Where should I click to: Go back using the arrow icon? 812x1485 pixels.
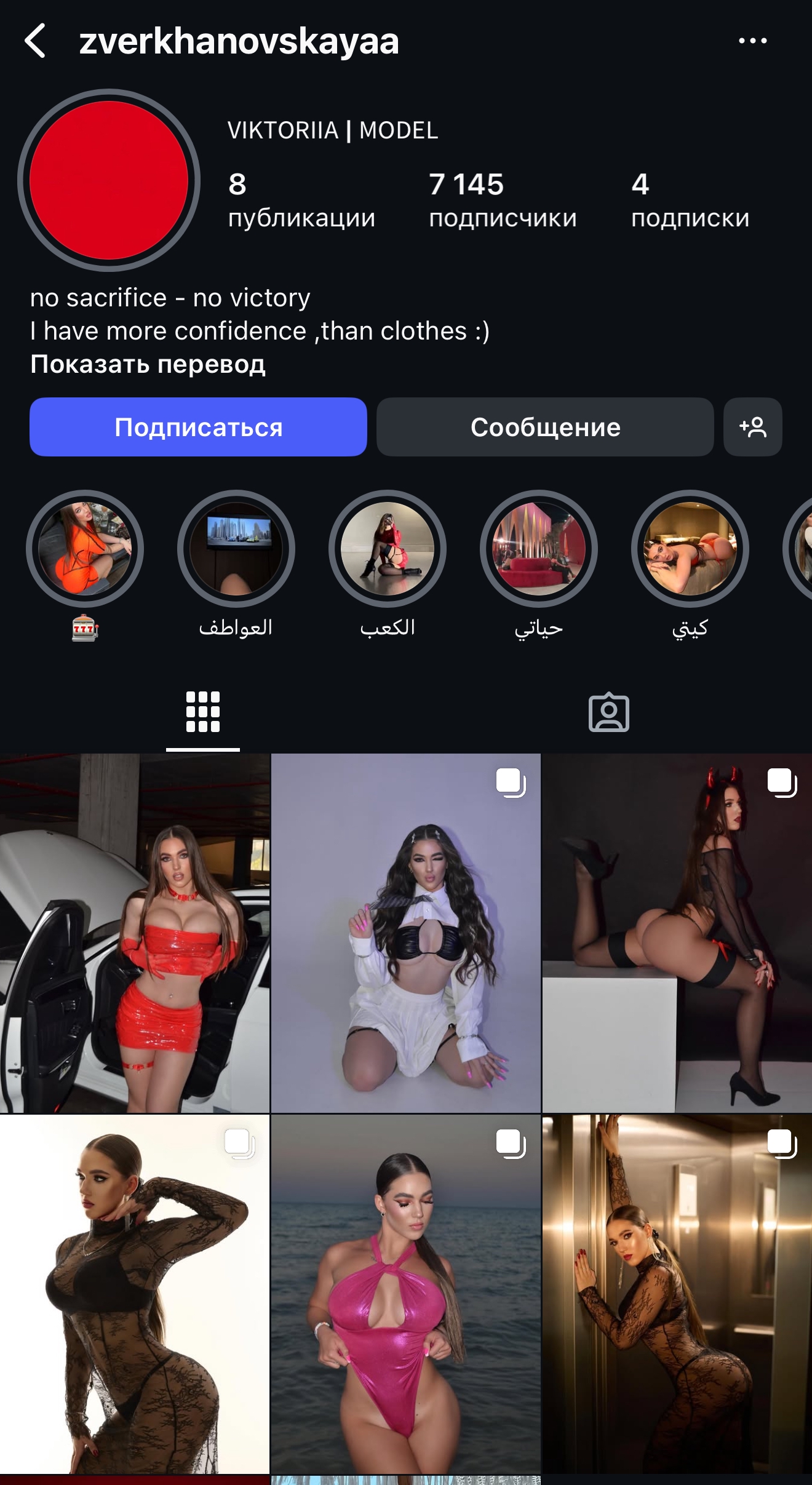36,41
